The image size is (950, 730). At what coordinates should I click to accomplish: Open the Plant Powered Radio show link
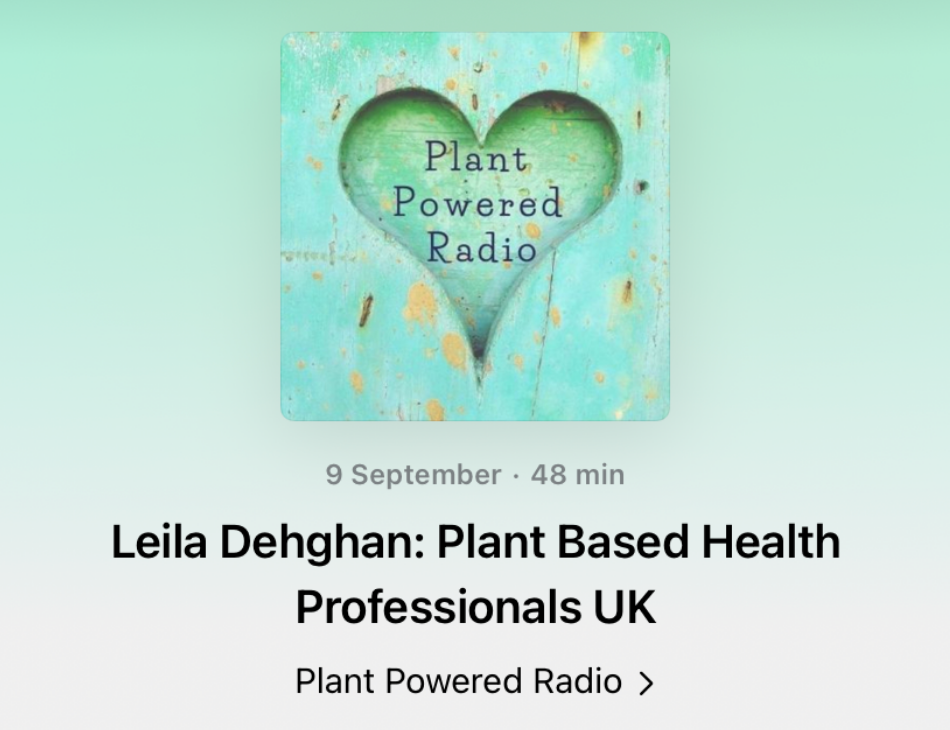(475, 682)
